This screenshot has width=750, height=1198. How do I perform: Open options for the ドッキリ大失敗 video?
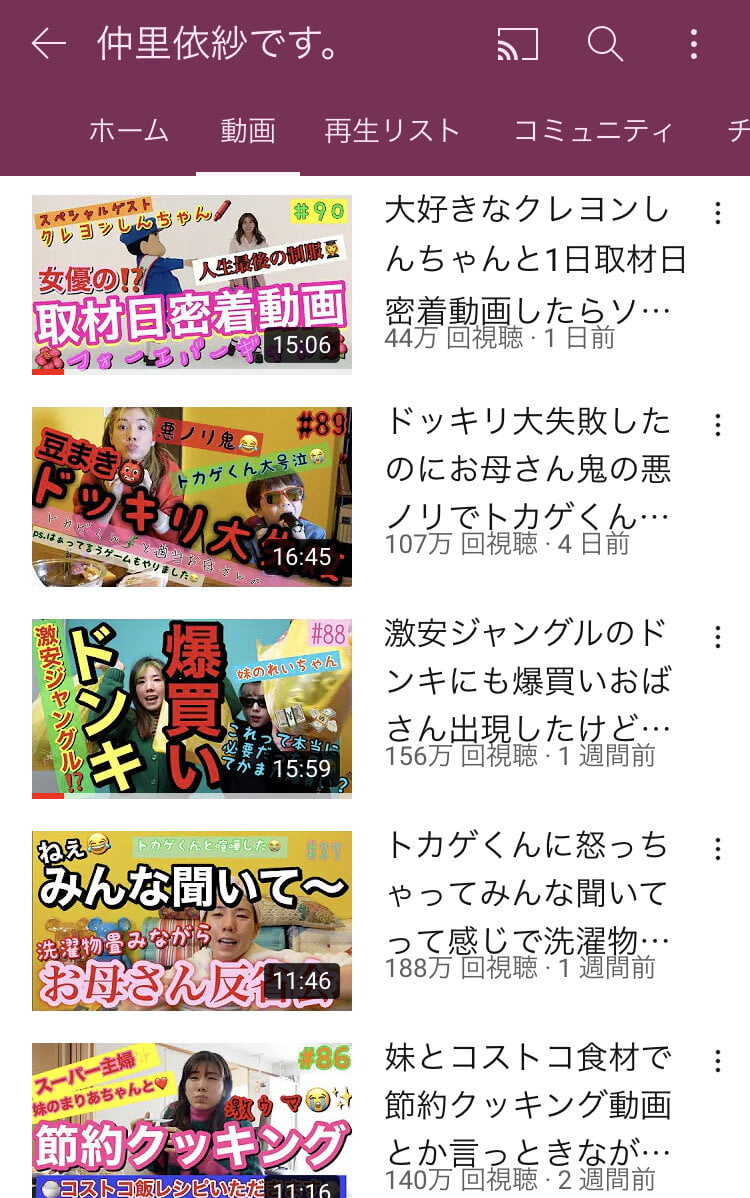click(x=717, y=425)
